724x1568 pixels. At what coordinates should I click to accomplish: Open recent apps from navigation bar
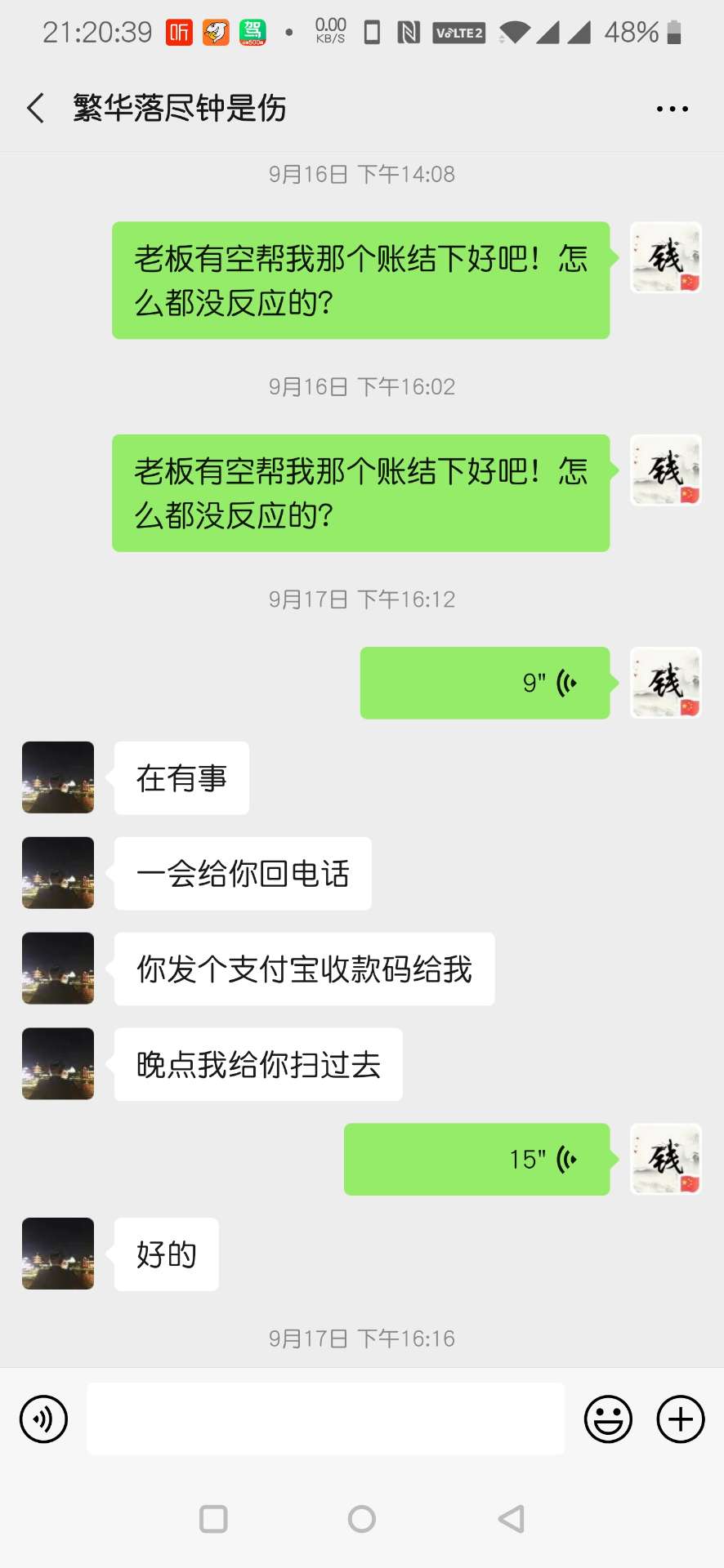pyautogui.click(x=214, y=1519)
